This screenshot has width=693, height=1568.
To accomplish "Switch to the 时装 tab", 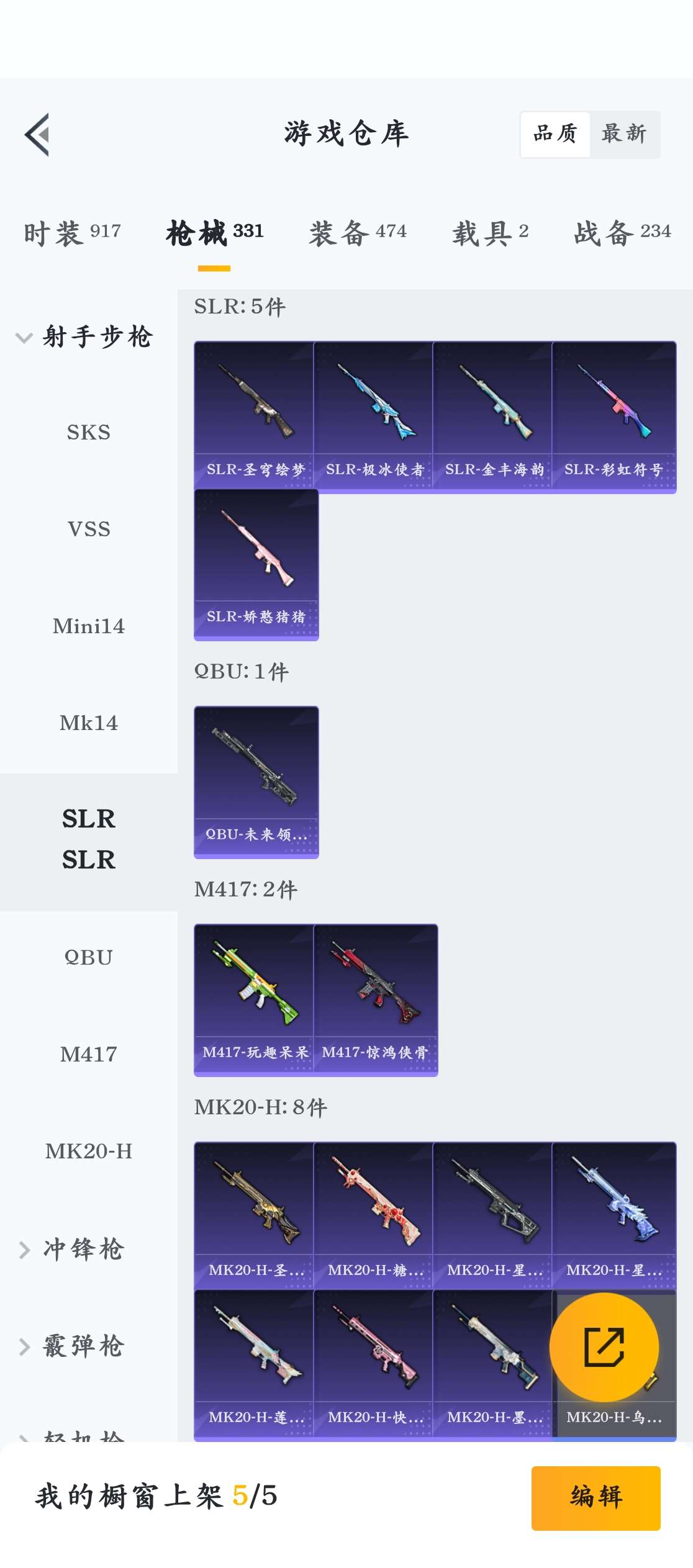I will click(x=72, y=233).
